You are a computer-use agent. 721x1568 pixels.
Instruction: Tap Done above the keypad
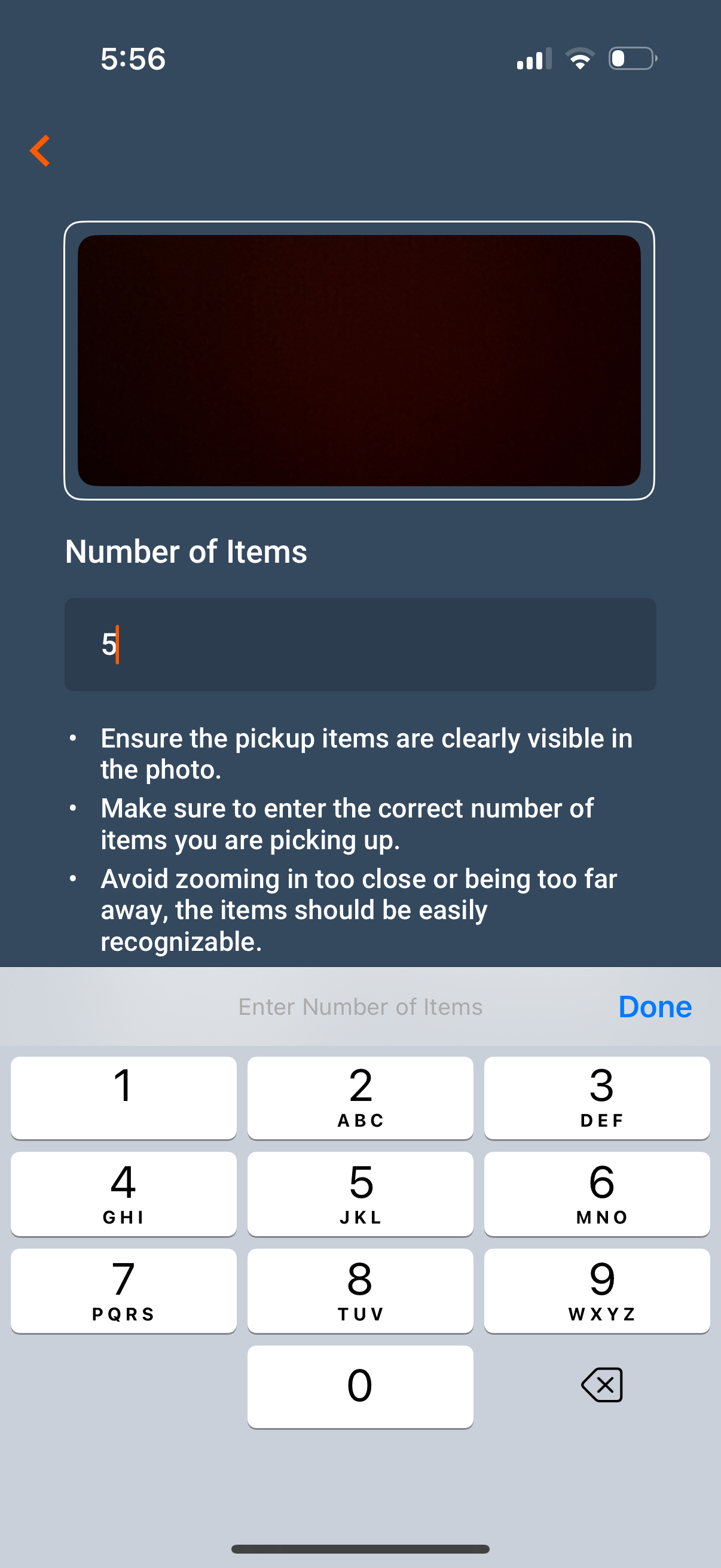[655, 1007]
